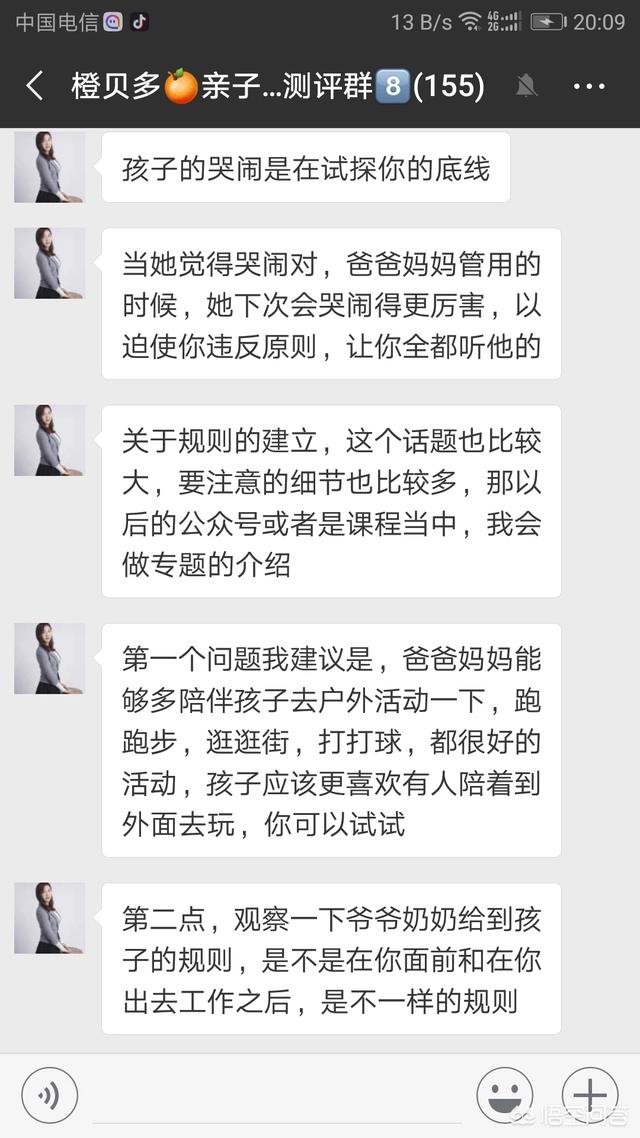View profile from avatar beside 第二点 message
Screen dimensions: 640x1138
point(49,917)
